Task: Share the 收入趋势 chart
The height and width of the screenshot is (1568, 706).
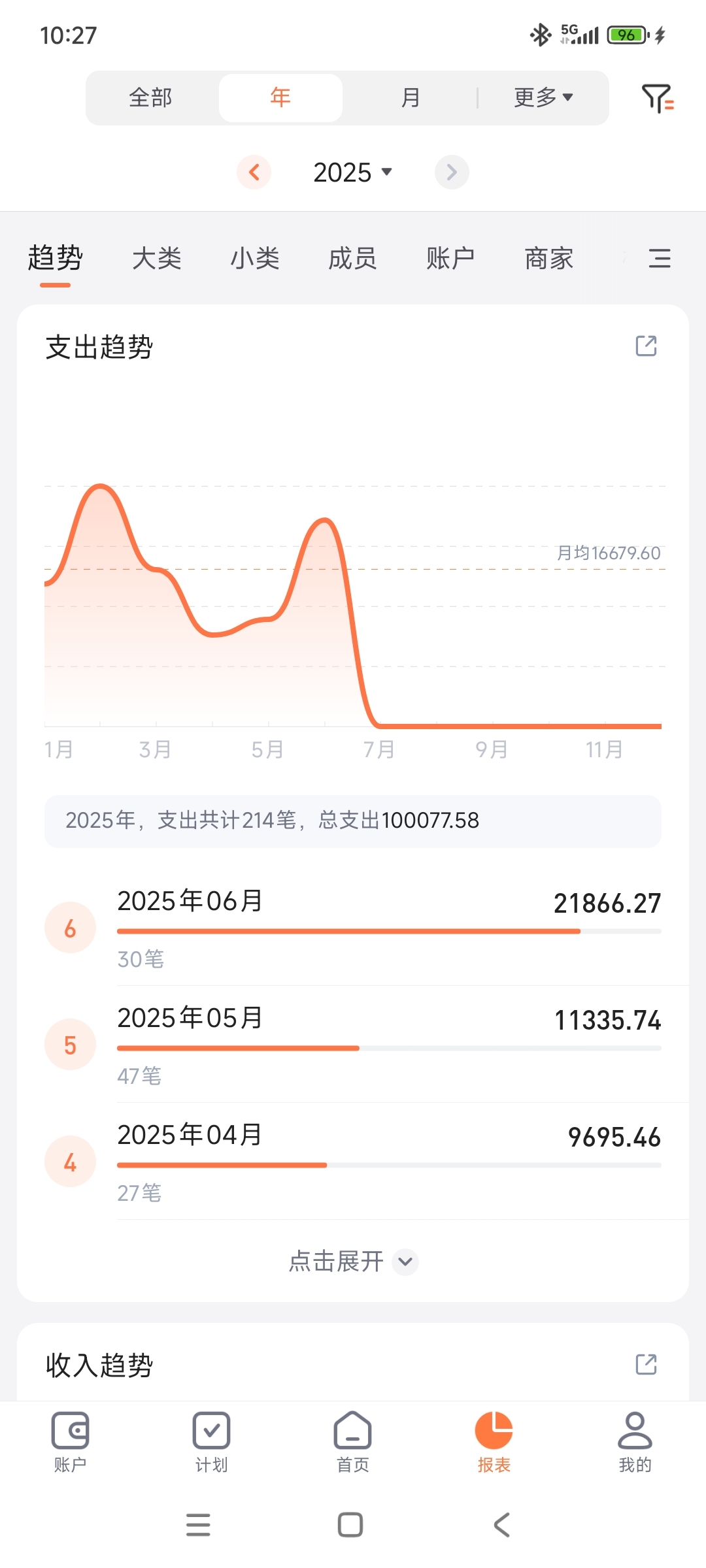Action: pyautogui.click(x=646, y=1364)
